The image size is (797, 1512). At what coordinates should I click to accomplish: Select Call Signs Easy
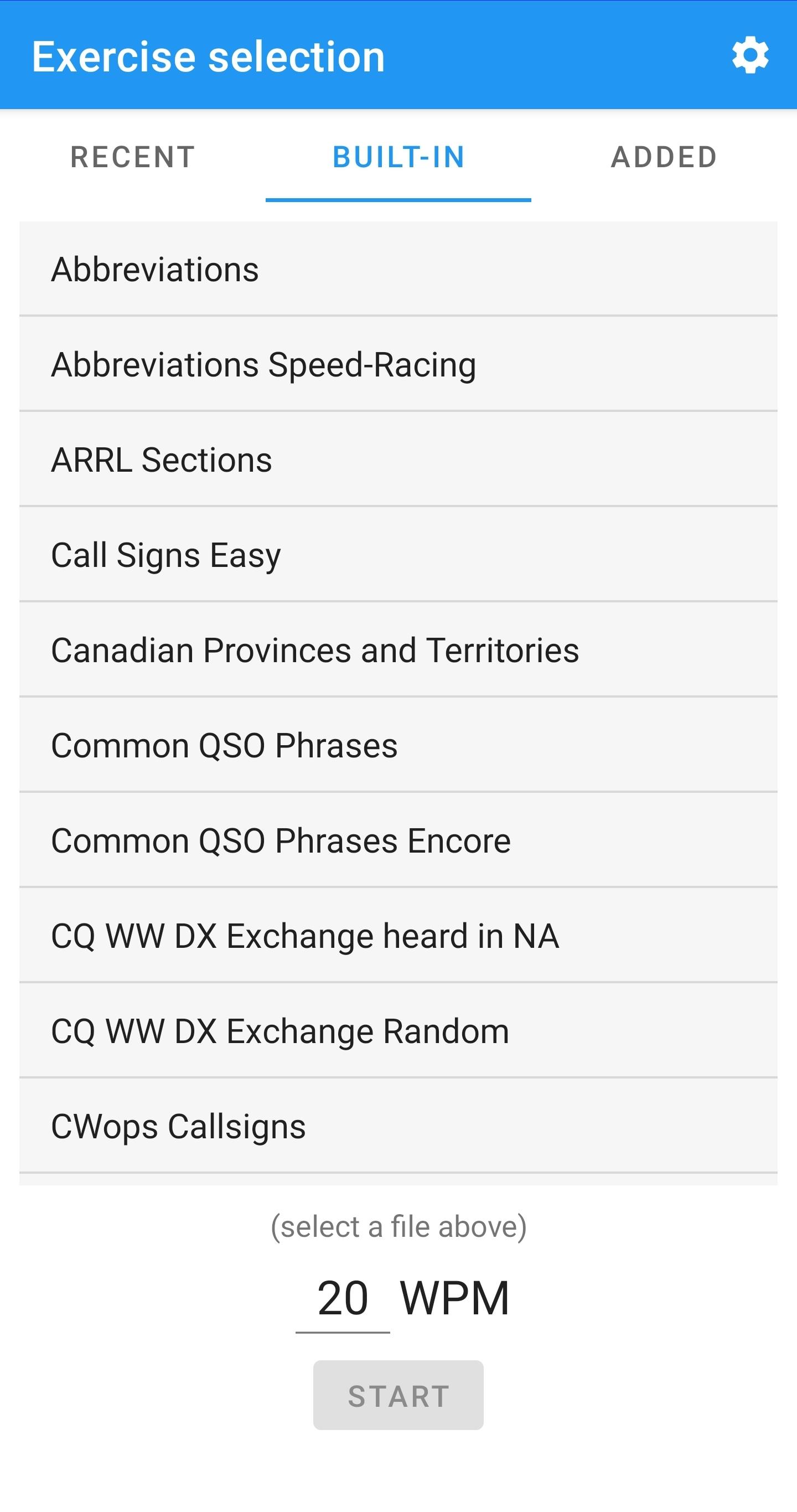point(398,555)
